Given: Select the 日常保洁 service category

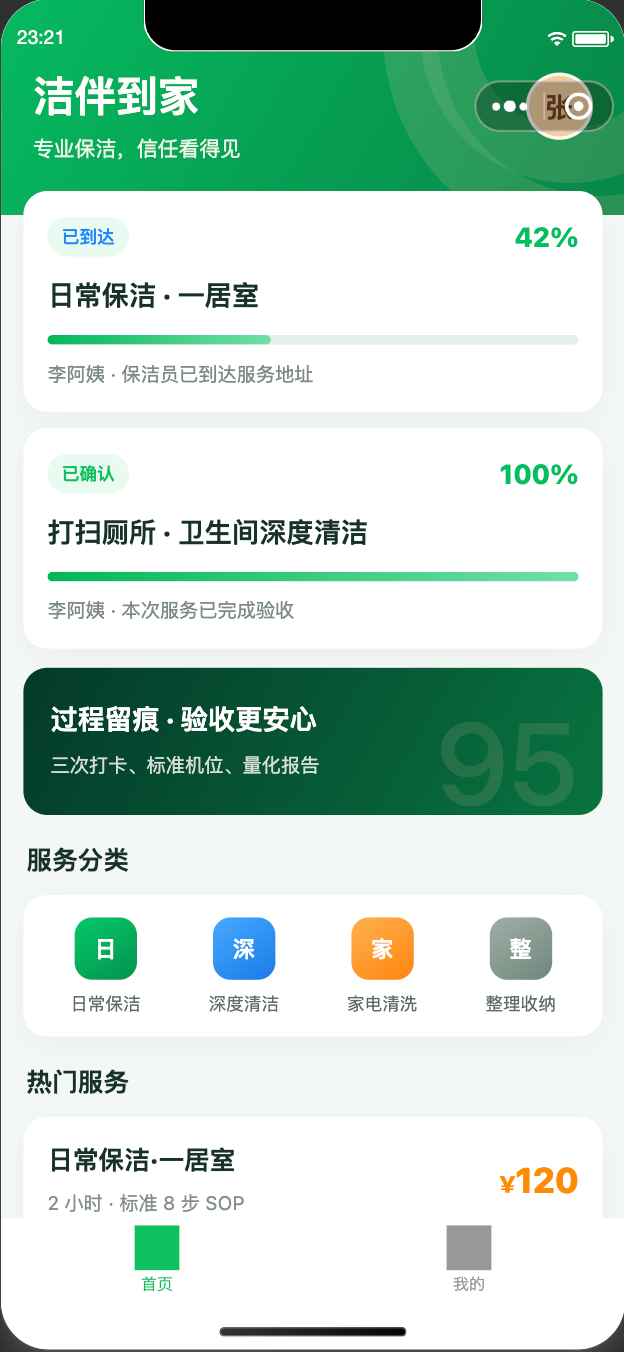Looking at the screenshot, I should pyautogui.click(x=106, y=965).
